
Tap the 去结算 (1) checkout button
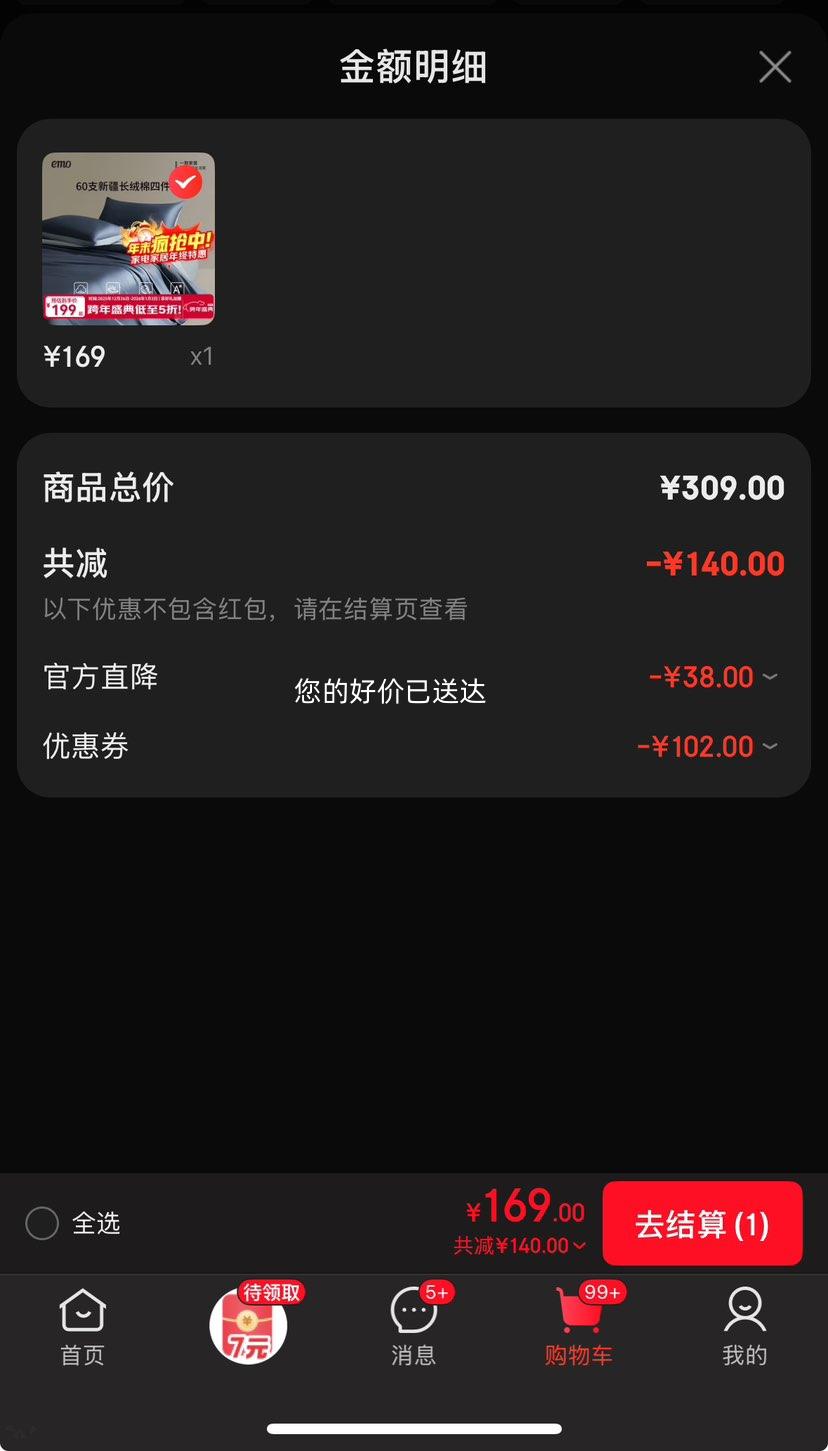pyautogui.click(x=703, y=1223)
